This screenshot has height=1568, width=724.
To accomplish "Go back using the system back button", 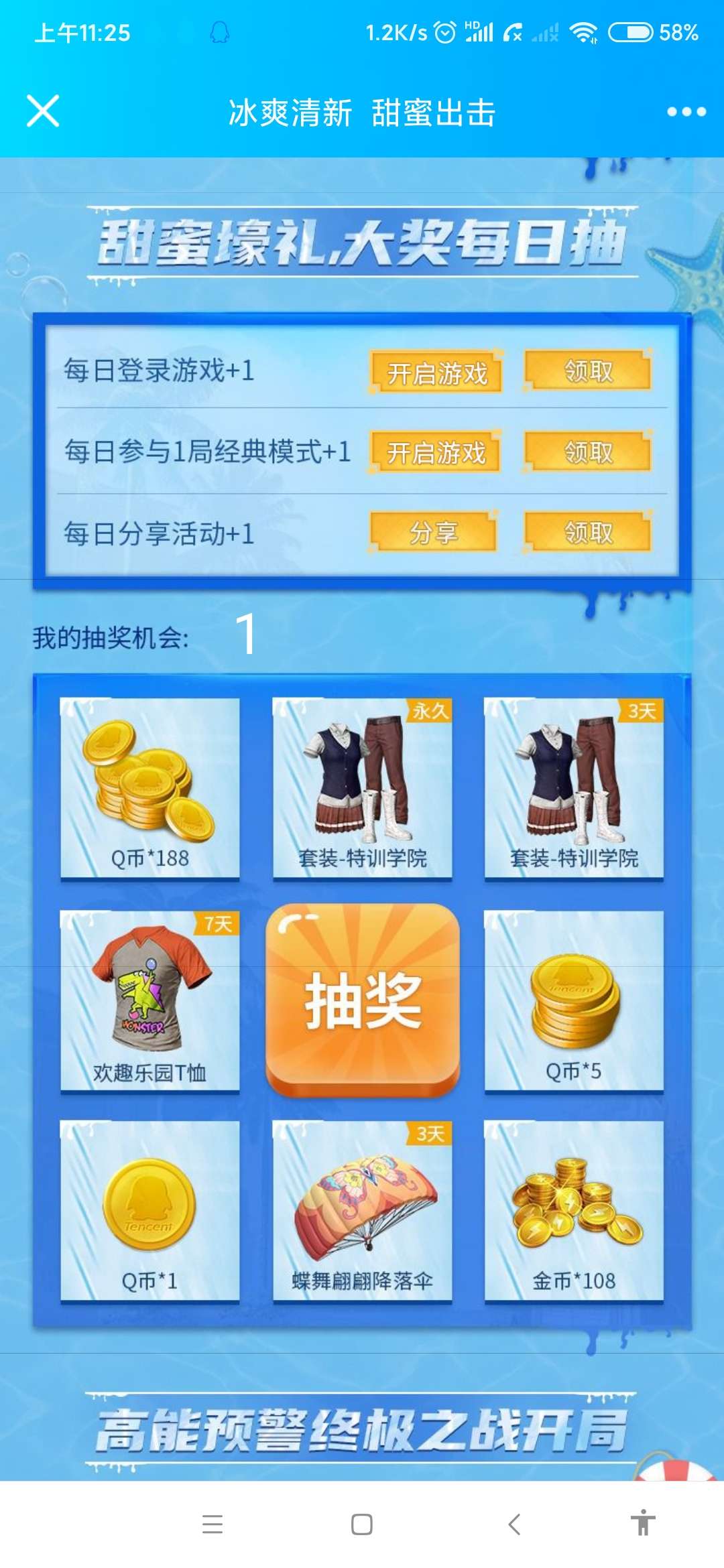I will 514,1524.
